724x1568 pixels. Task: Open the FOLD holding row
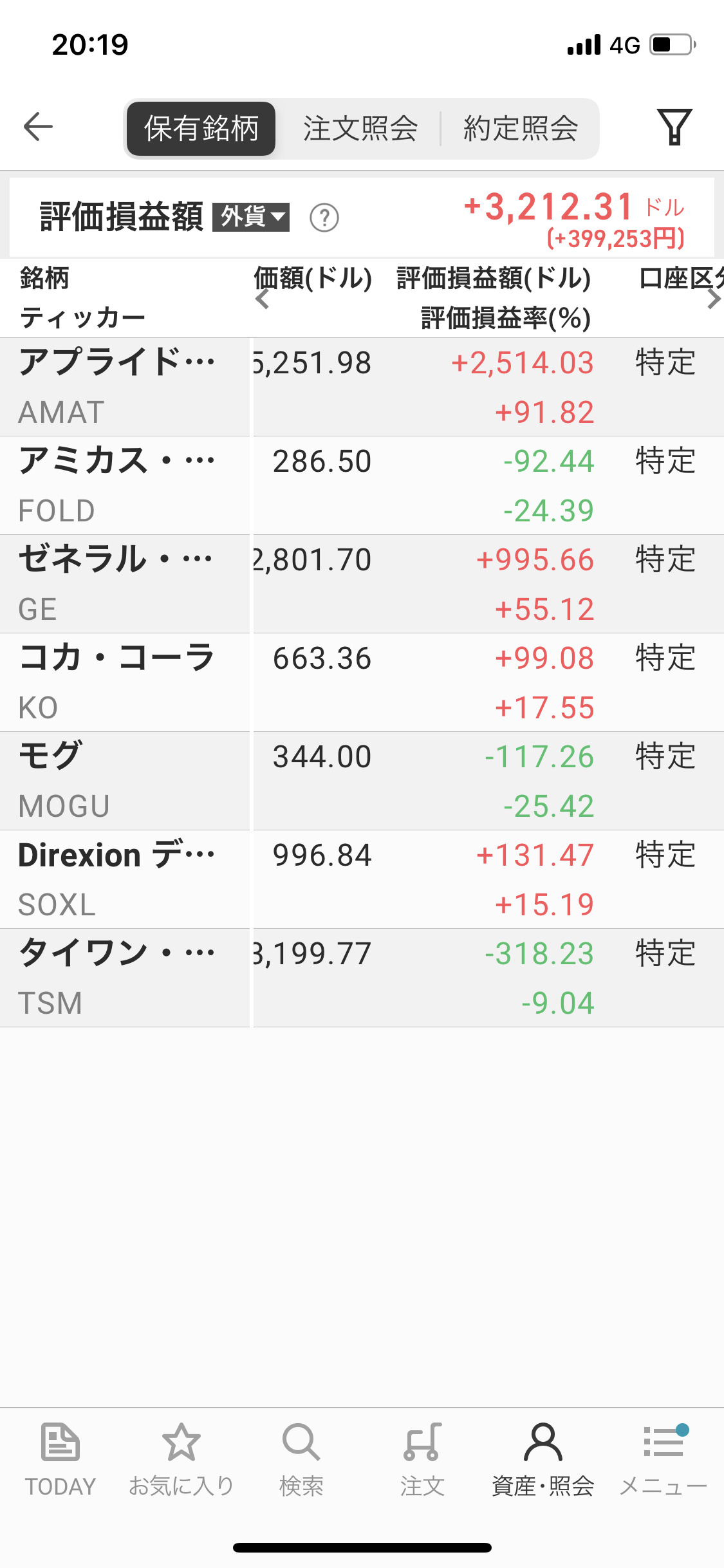(362, 485)
